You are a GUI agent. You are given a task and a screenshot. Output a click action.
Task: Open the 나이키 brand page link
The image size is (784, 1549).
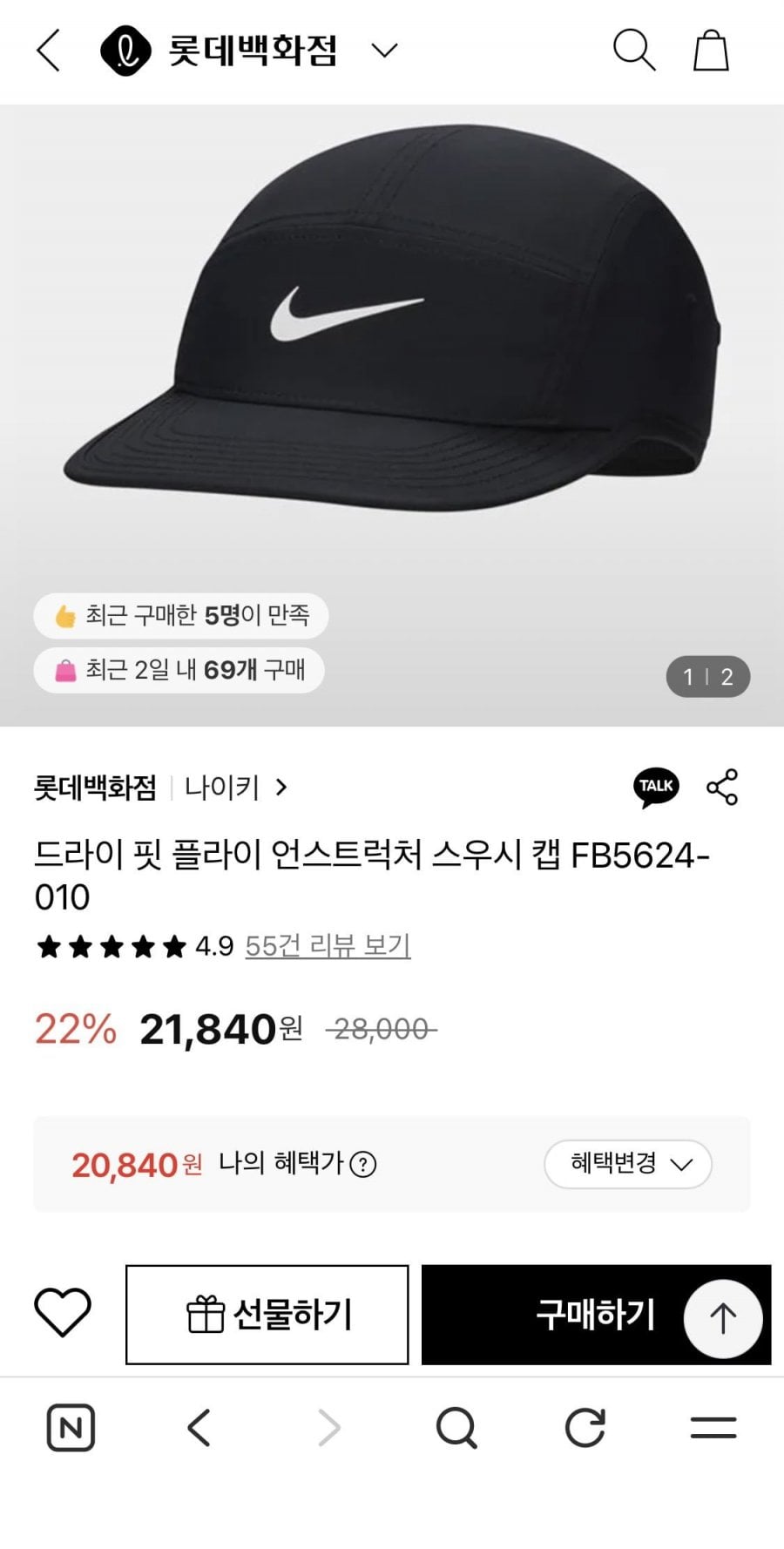click(x=235, y=788)
